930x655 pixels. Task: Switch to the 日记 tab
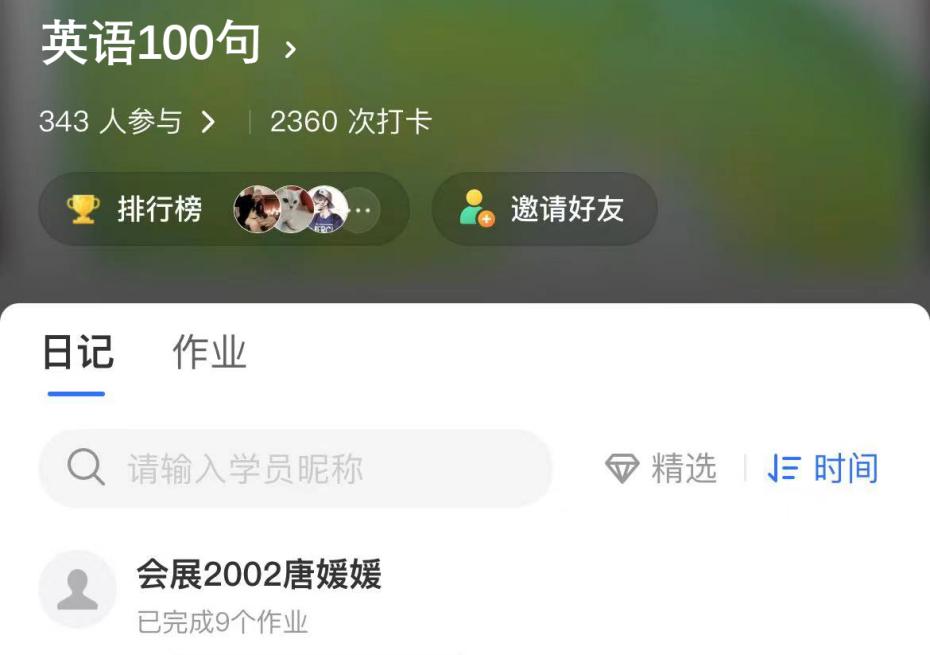[77, 353]
